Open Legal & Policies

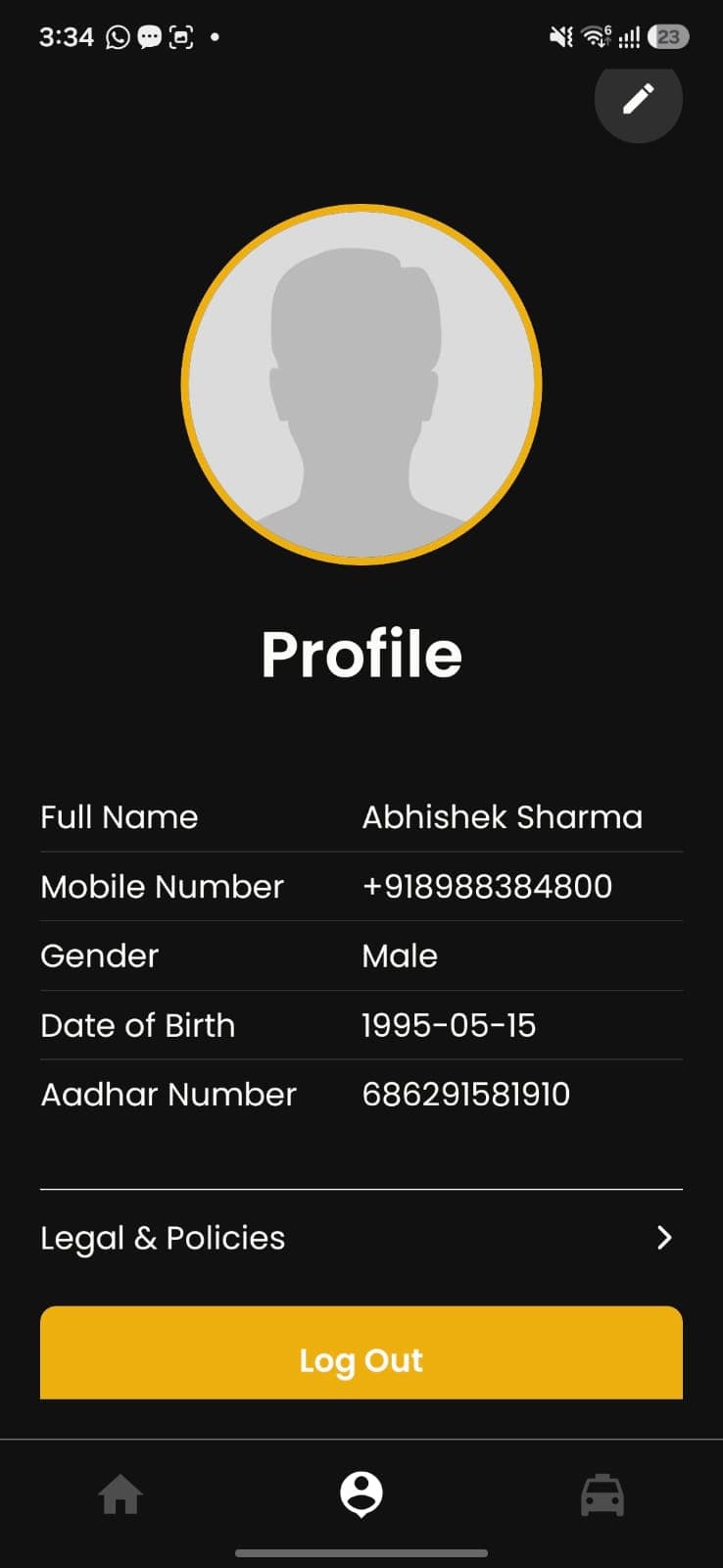(361, 1238)
